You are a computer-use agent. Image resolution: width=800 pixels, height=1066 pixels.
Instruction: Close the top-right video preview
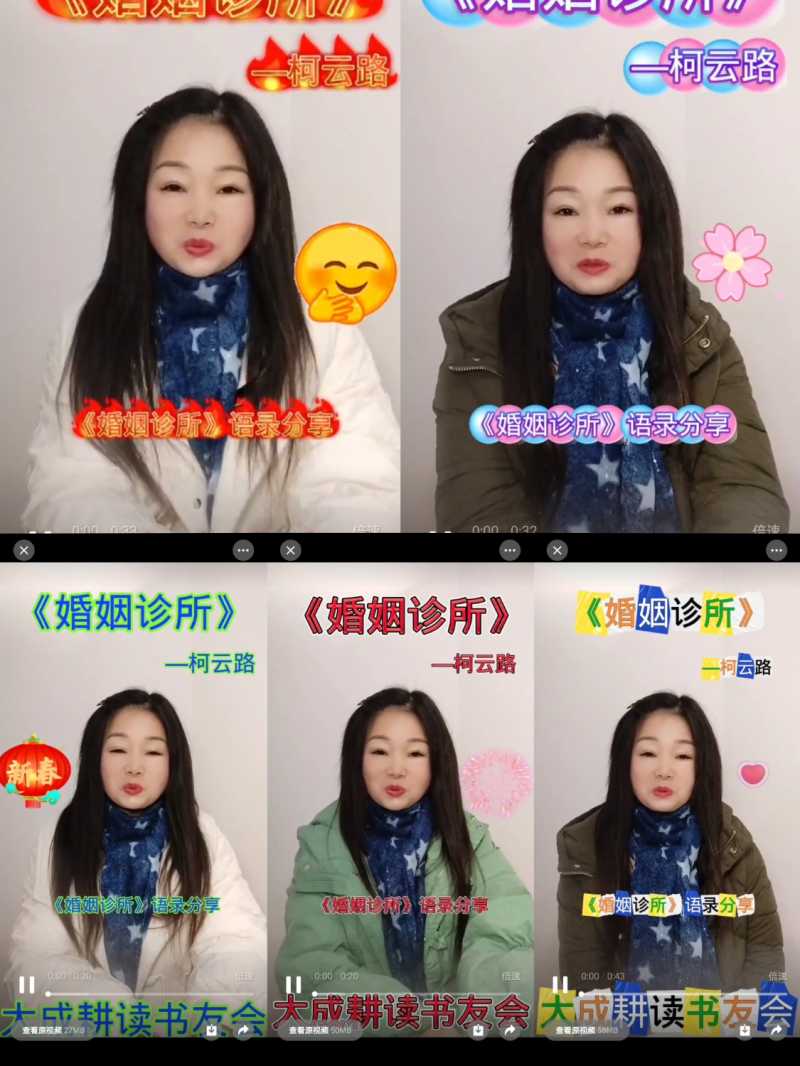pyautogui.click(x=557, y=550)
